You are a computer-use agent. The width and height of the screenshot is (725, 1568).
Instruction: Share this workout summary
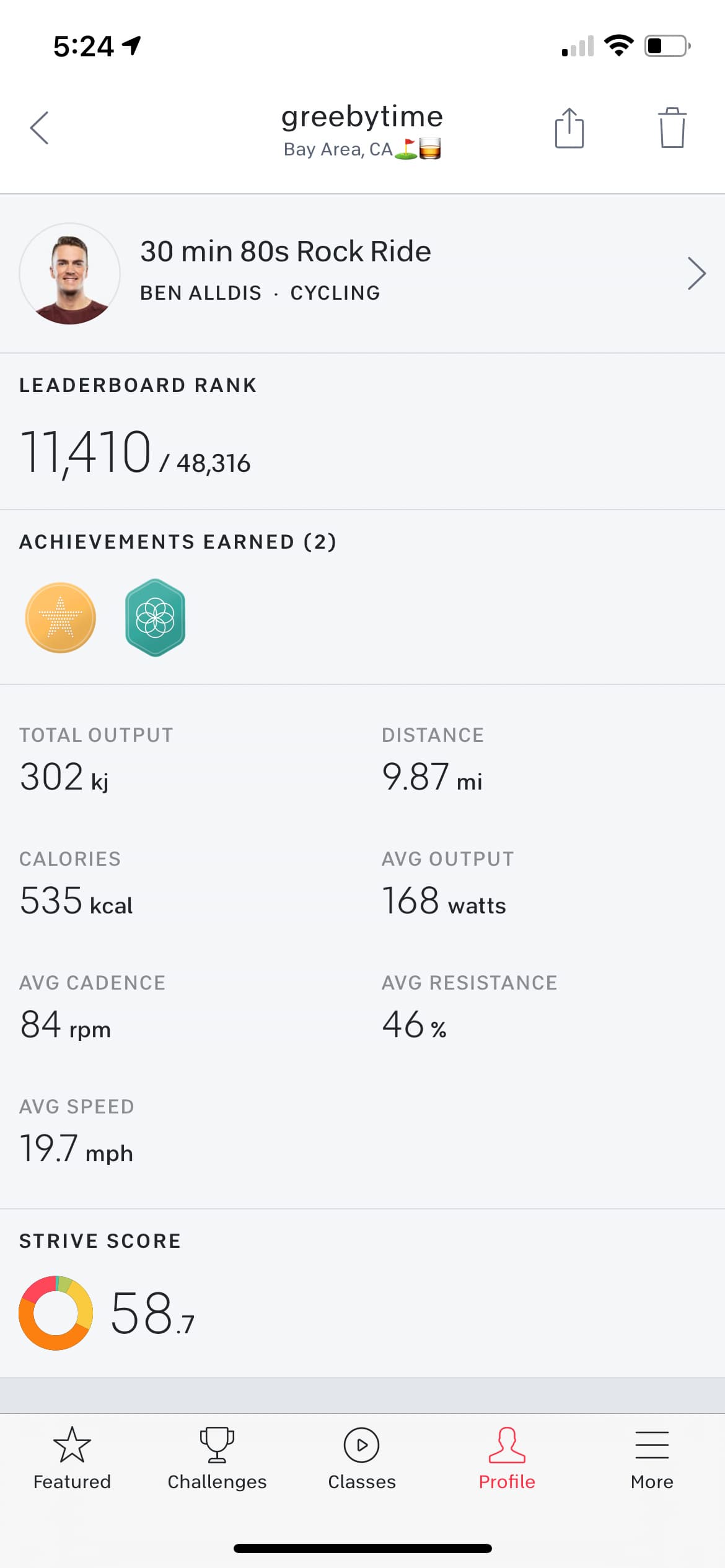[569, 128]
